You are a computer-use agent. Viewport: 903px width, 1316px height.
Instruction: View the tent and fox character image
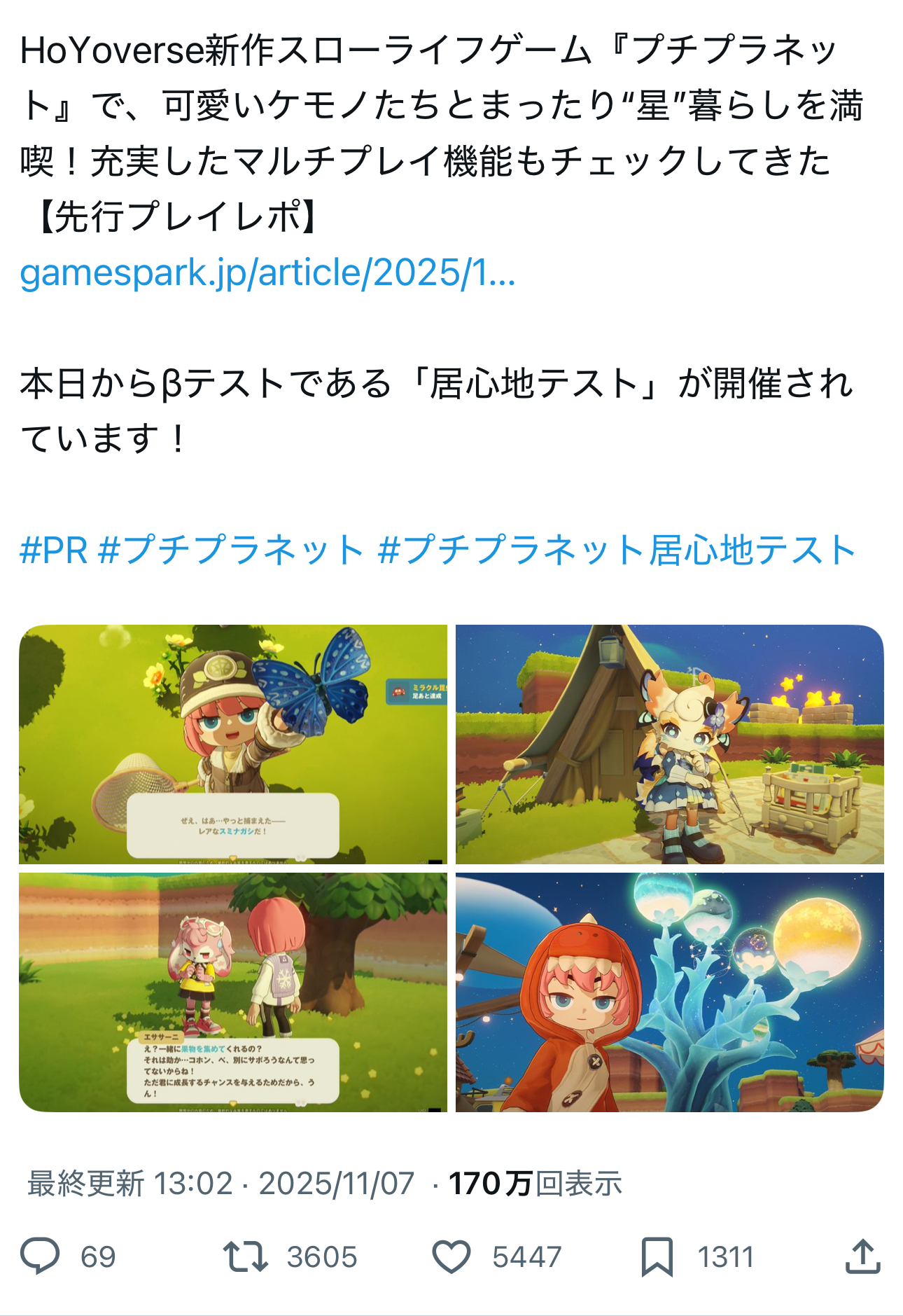point(669,744)
